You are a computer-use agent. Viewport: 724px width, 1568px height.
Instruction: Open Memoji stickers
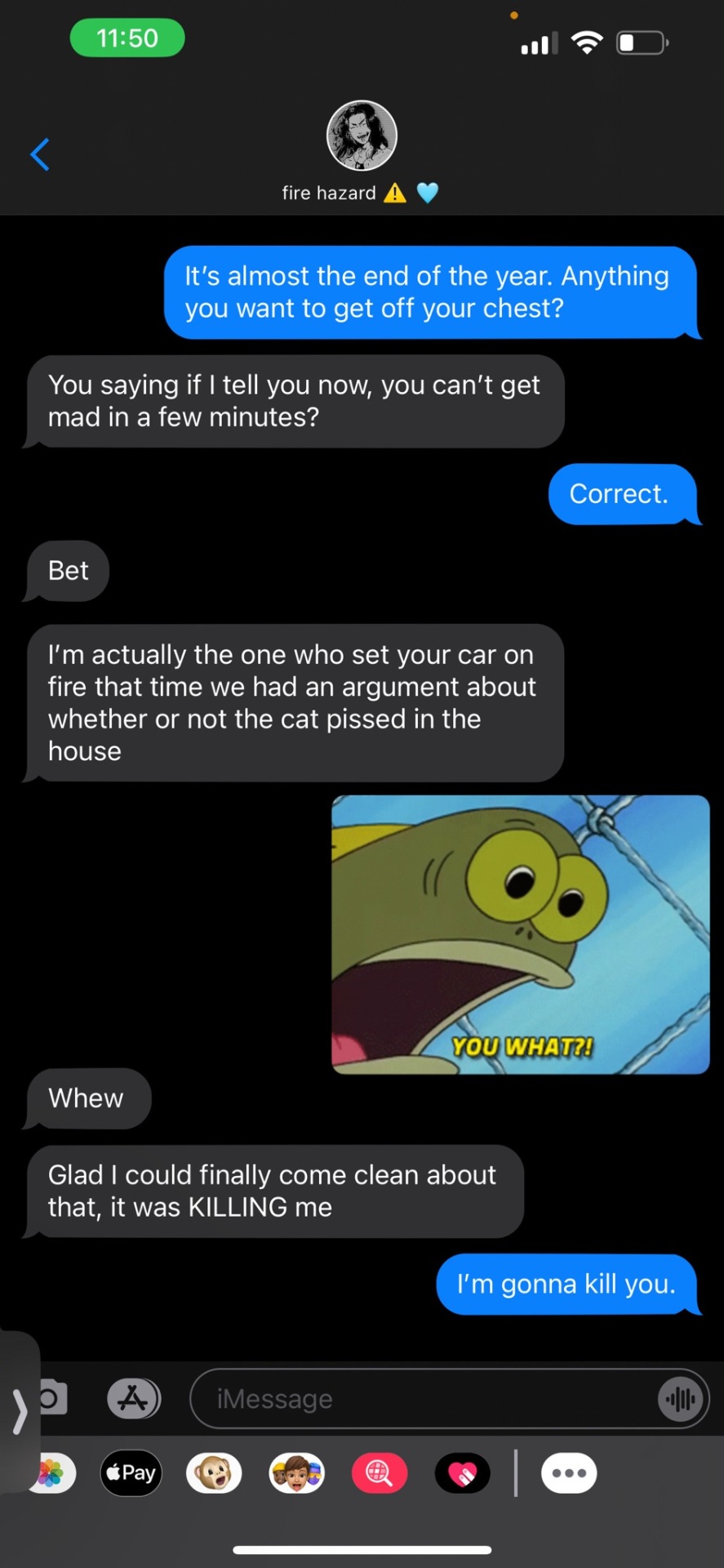coord(297,1473)
